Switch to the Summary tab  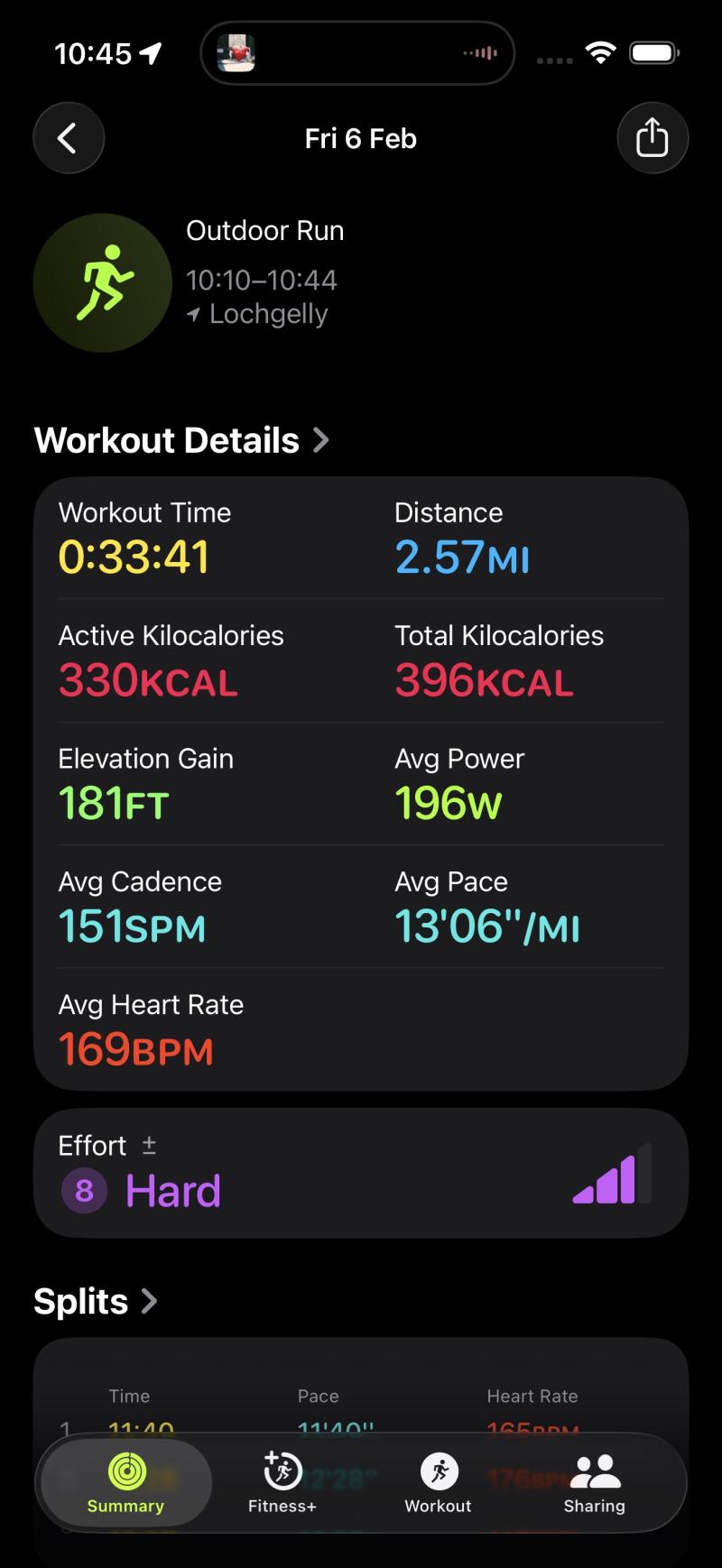125,1483
